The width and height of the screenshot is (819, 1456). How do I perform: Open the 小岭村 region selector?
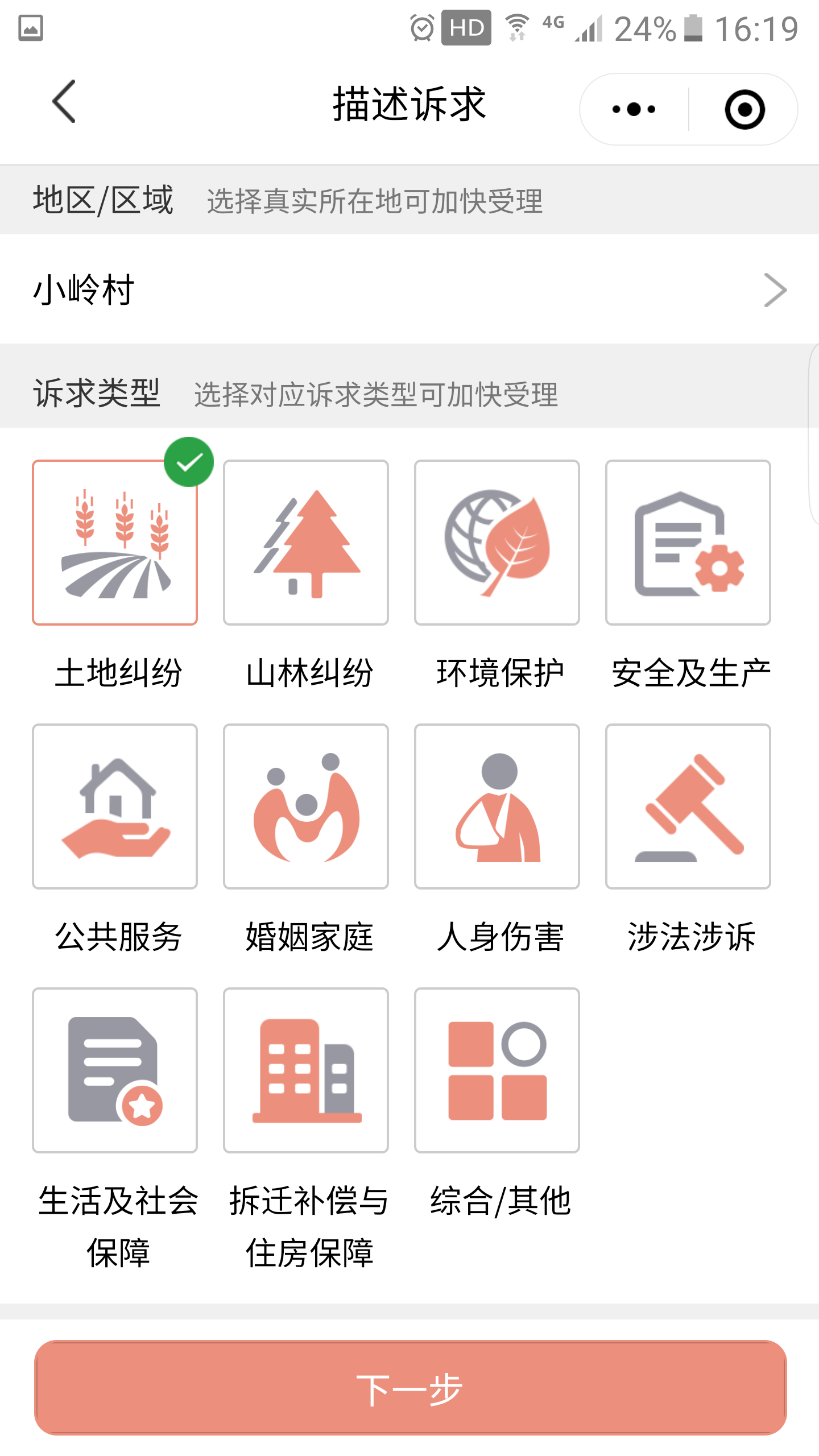(409, 290)
